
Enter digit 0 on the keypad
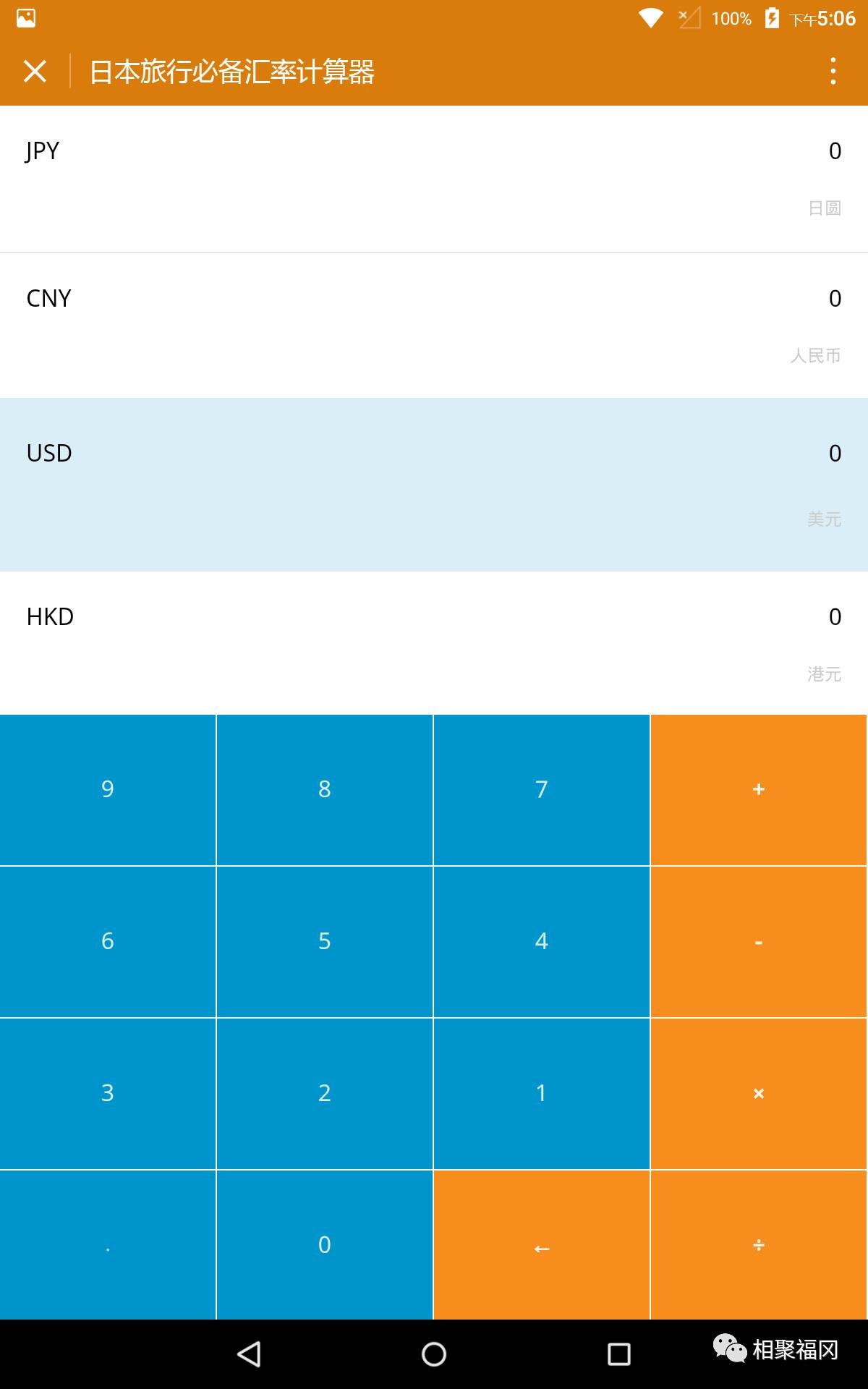point(325,1245)
